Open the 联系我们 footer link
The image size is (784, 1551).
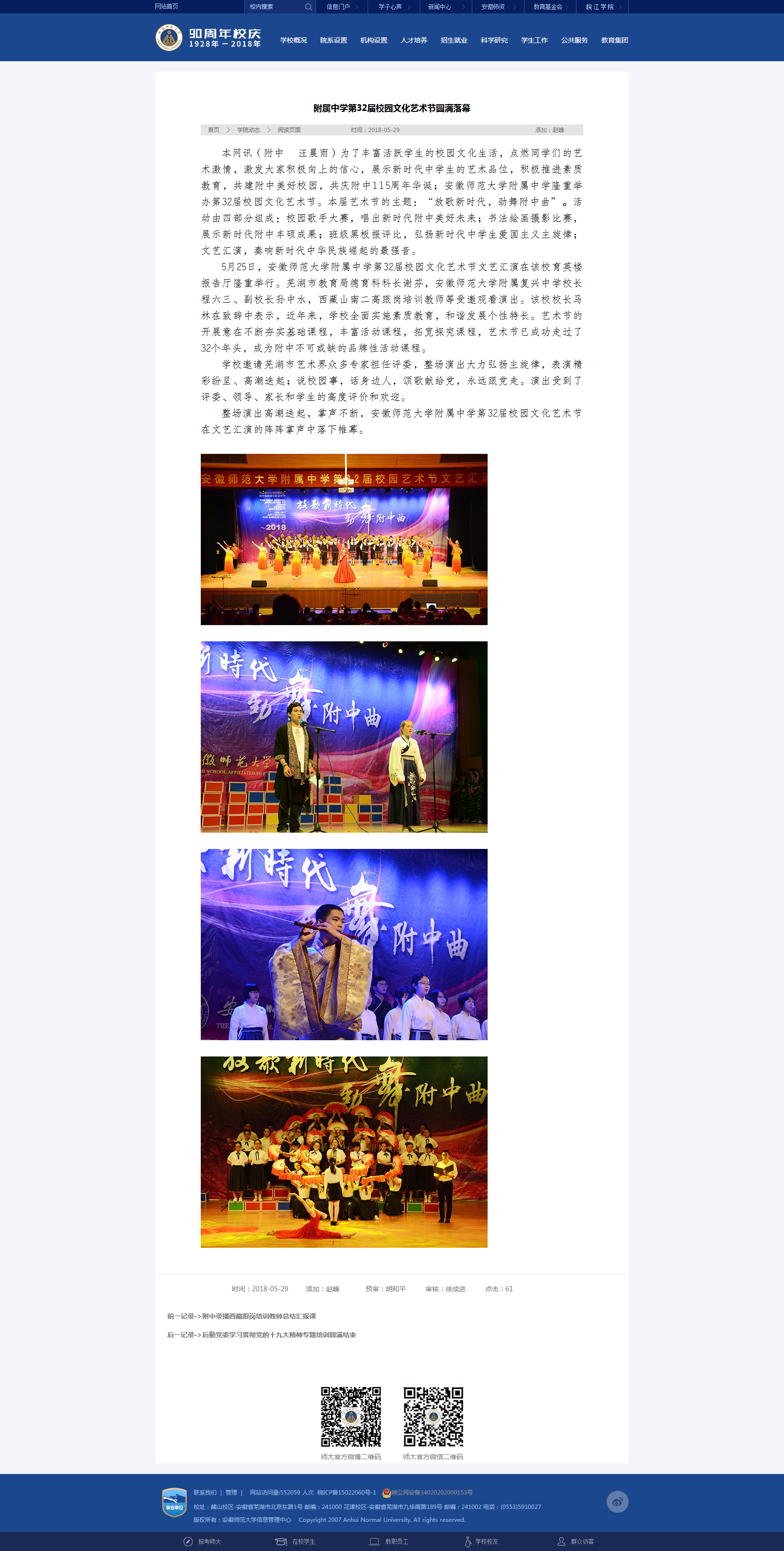click(x=205, y=1493)
